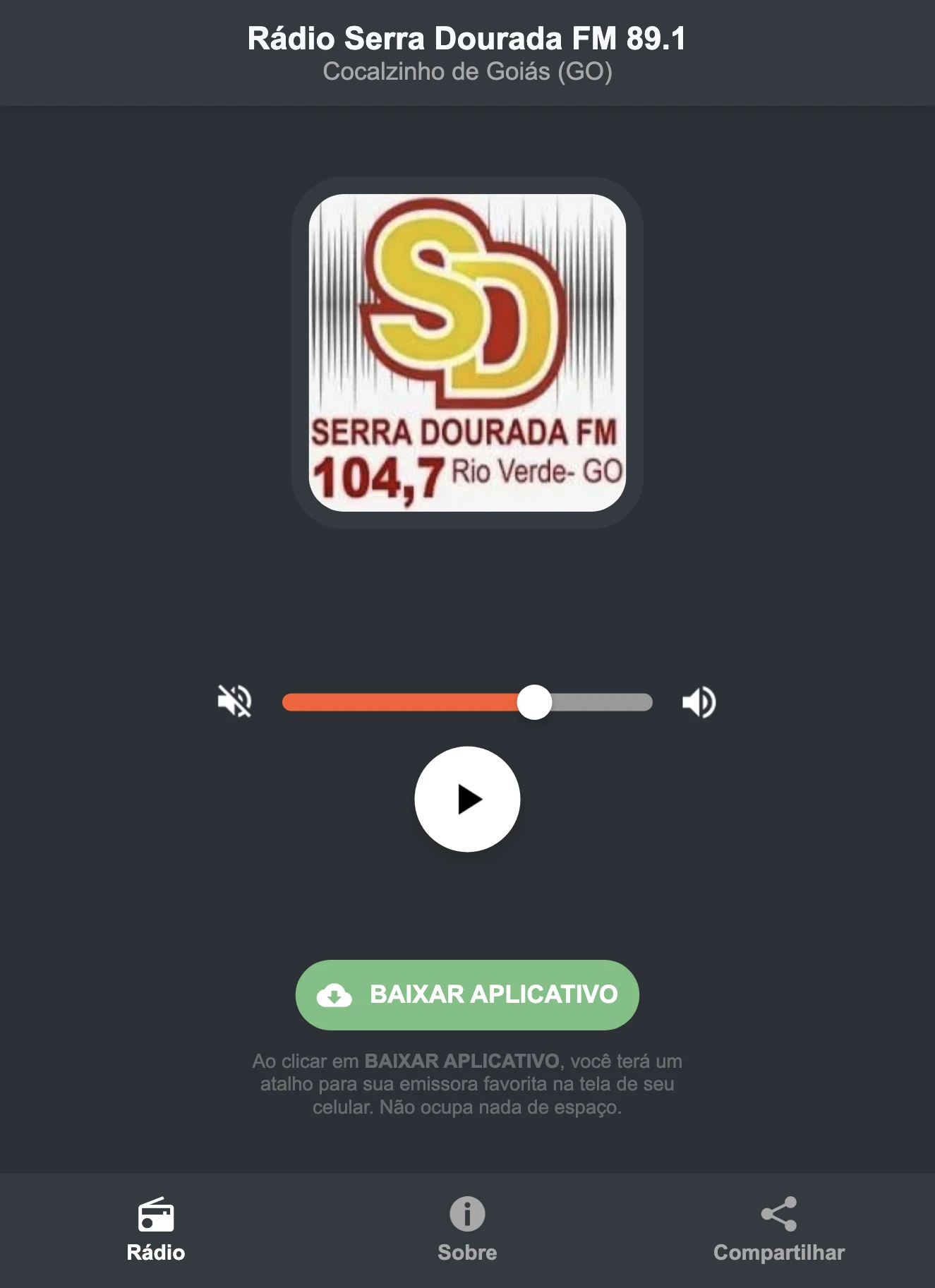Switch to the Rádio tab
Screen dimensions: 935x1288
(157, 1253)
